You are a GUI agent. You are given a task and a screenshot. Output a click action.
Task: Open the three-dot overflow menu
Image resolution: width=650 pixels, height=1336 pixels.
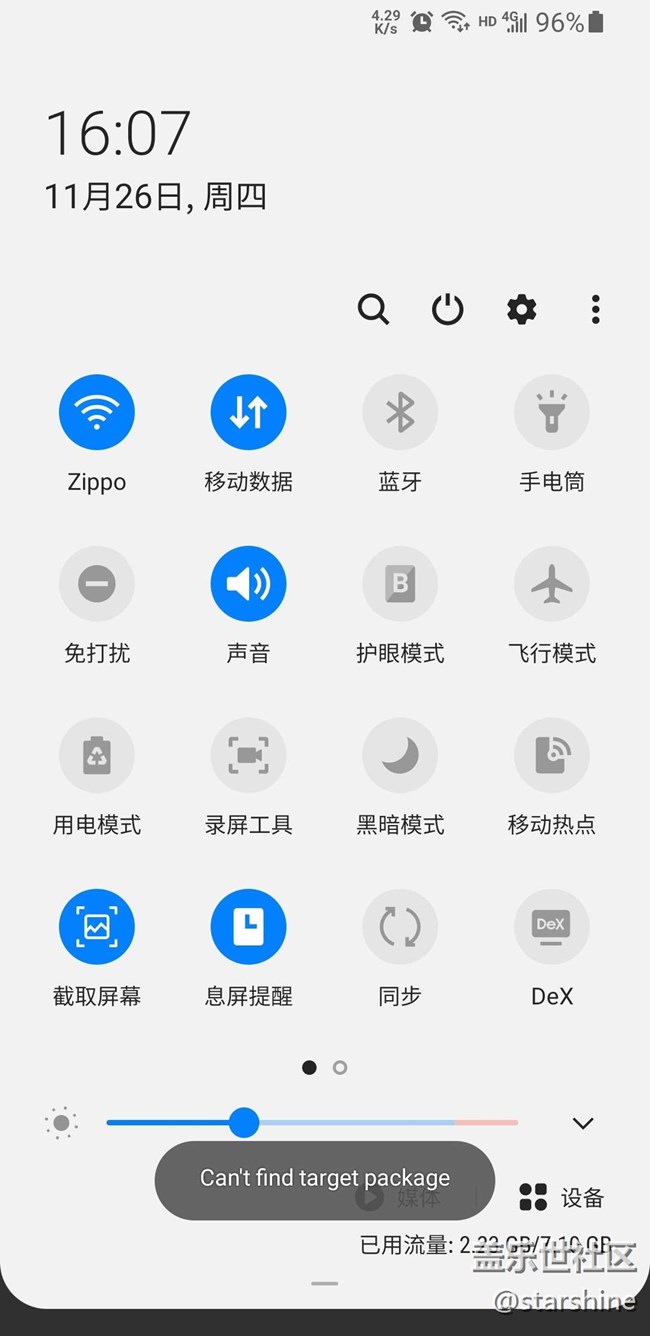pyautogui.click(x=595, y=310)
